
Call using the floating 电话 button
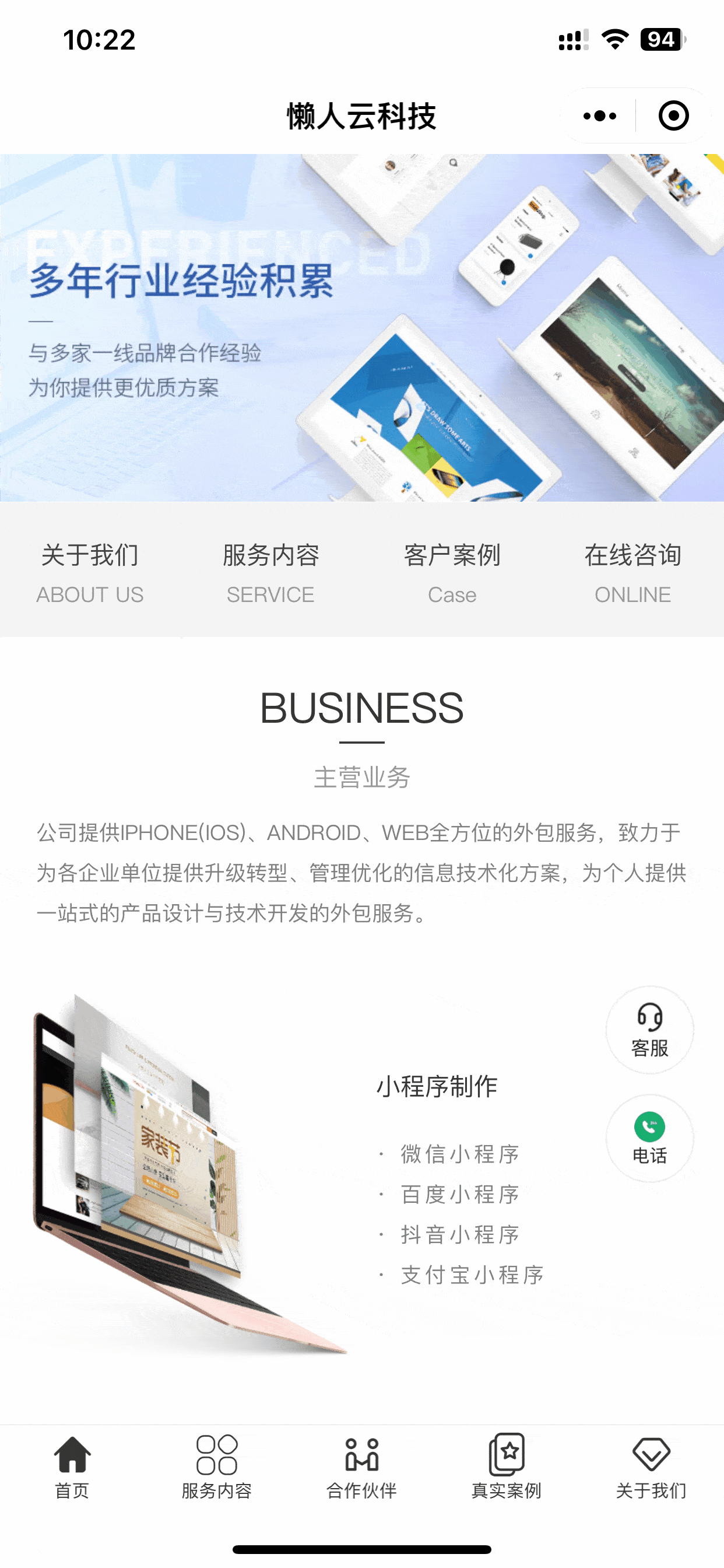[x=650, y=1137]
